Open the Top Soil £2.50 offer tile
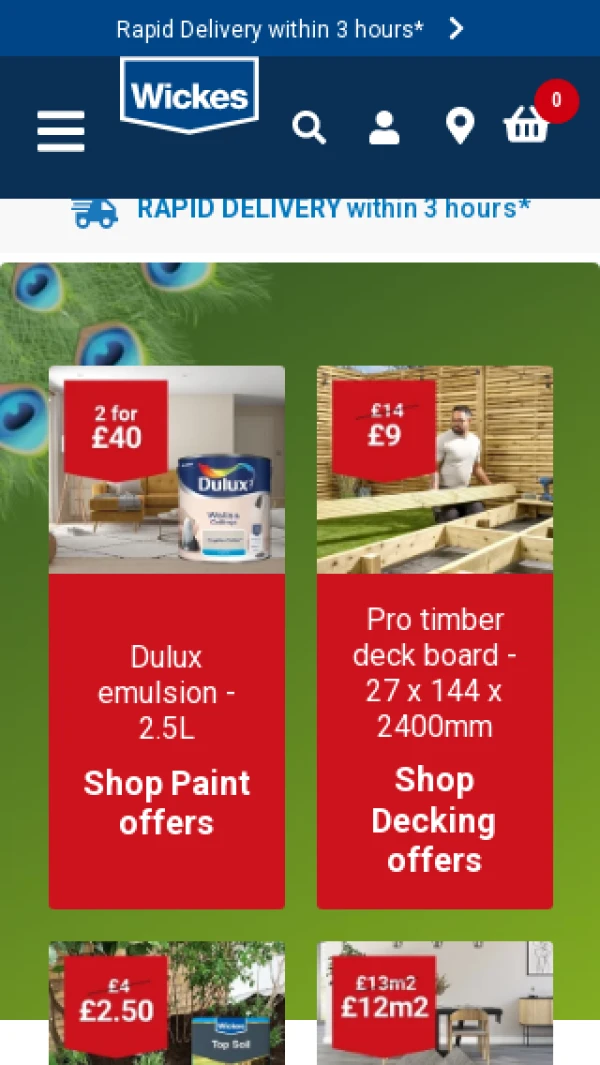Viewport: 600px width, 1065px height. [167, 1003]
